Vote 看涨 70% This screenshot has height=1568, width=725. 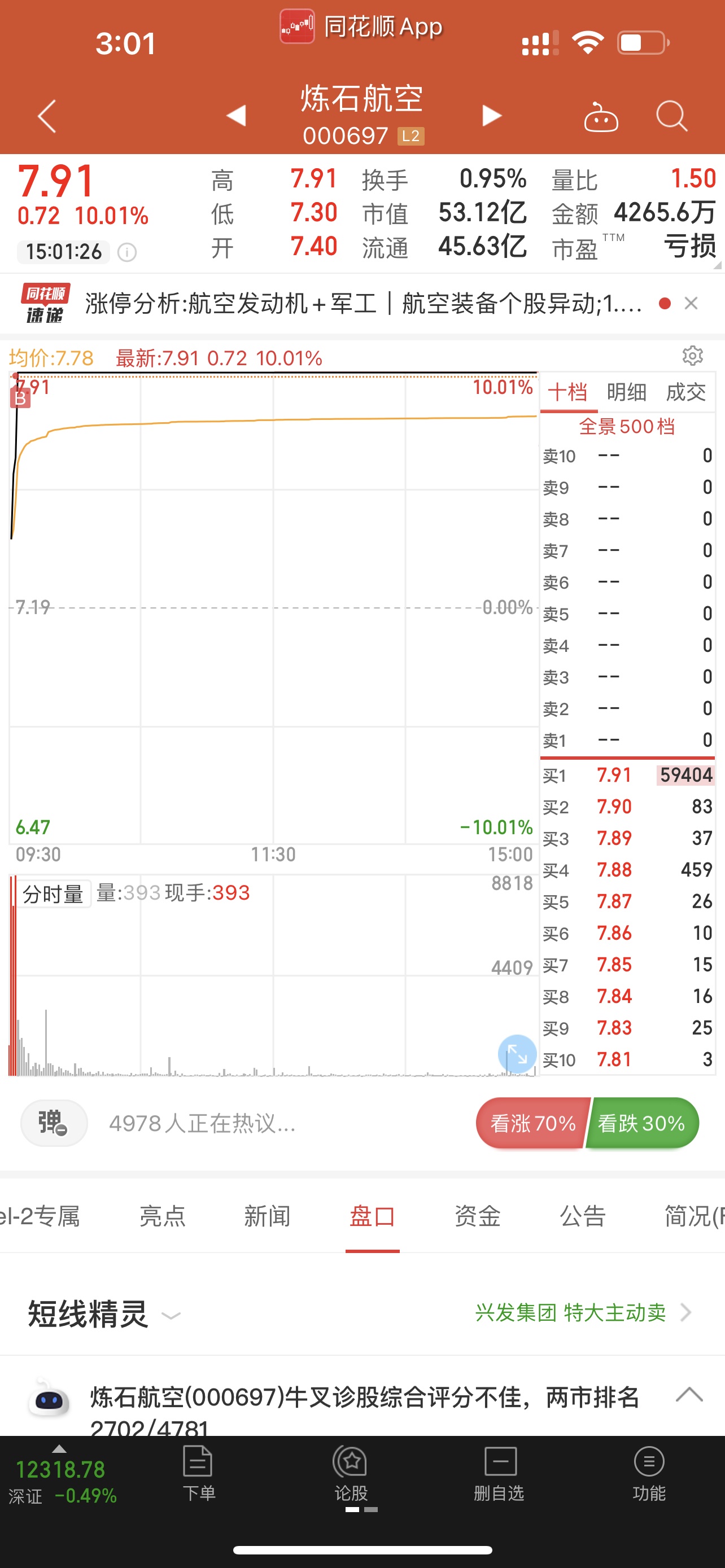pyautogui.click(x=532, y=1123)
